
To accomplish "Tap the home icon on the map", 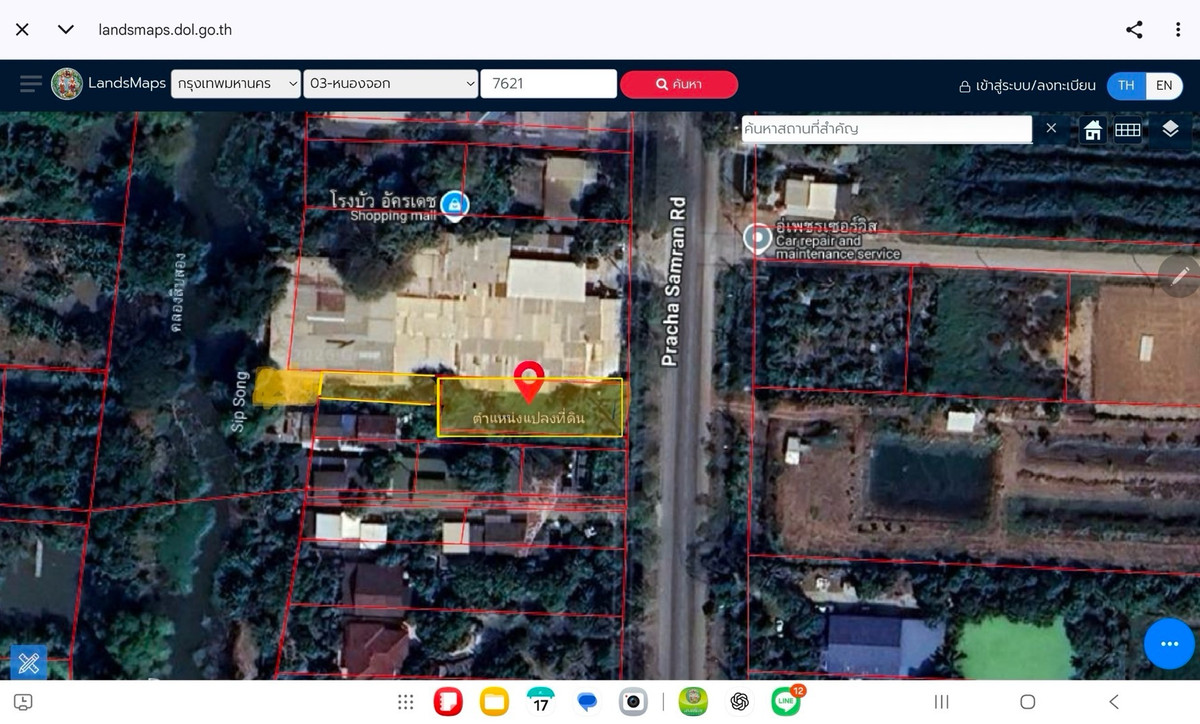I will tap(1093, 130).
